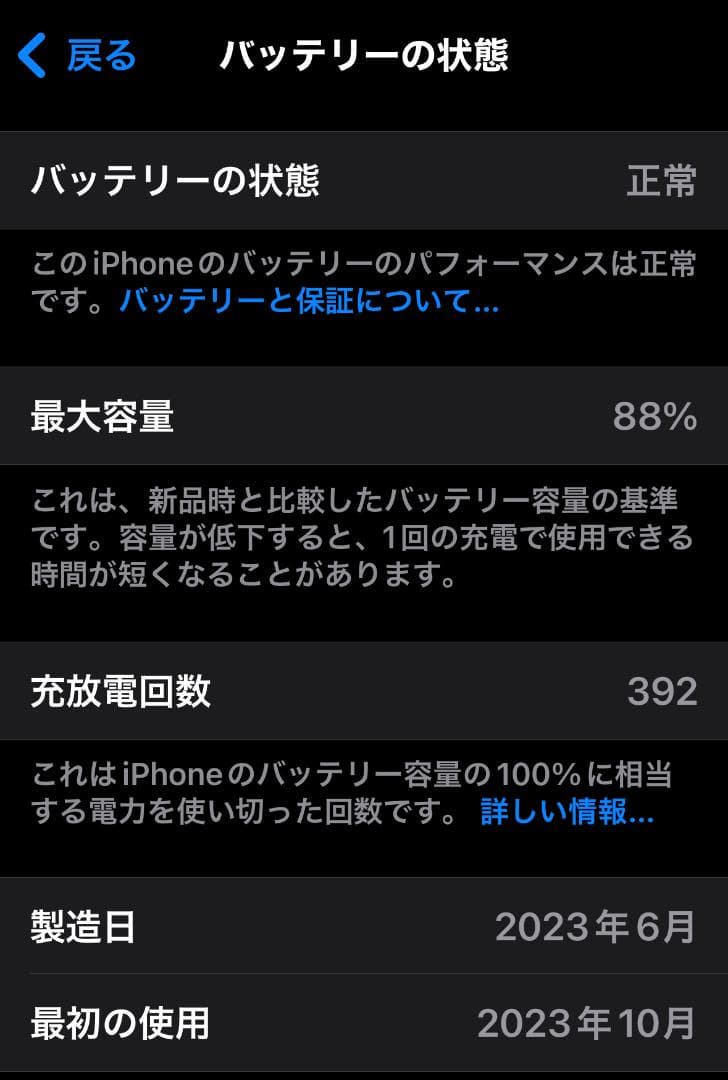The height and width of the screenshot is (1080, 728).
Task: Select the 充放電回数 row
Action: point(364,690)
